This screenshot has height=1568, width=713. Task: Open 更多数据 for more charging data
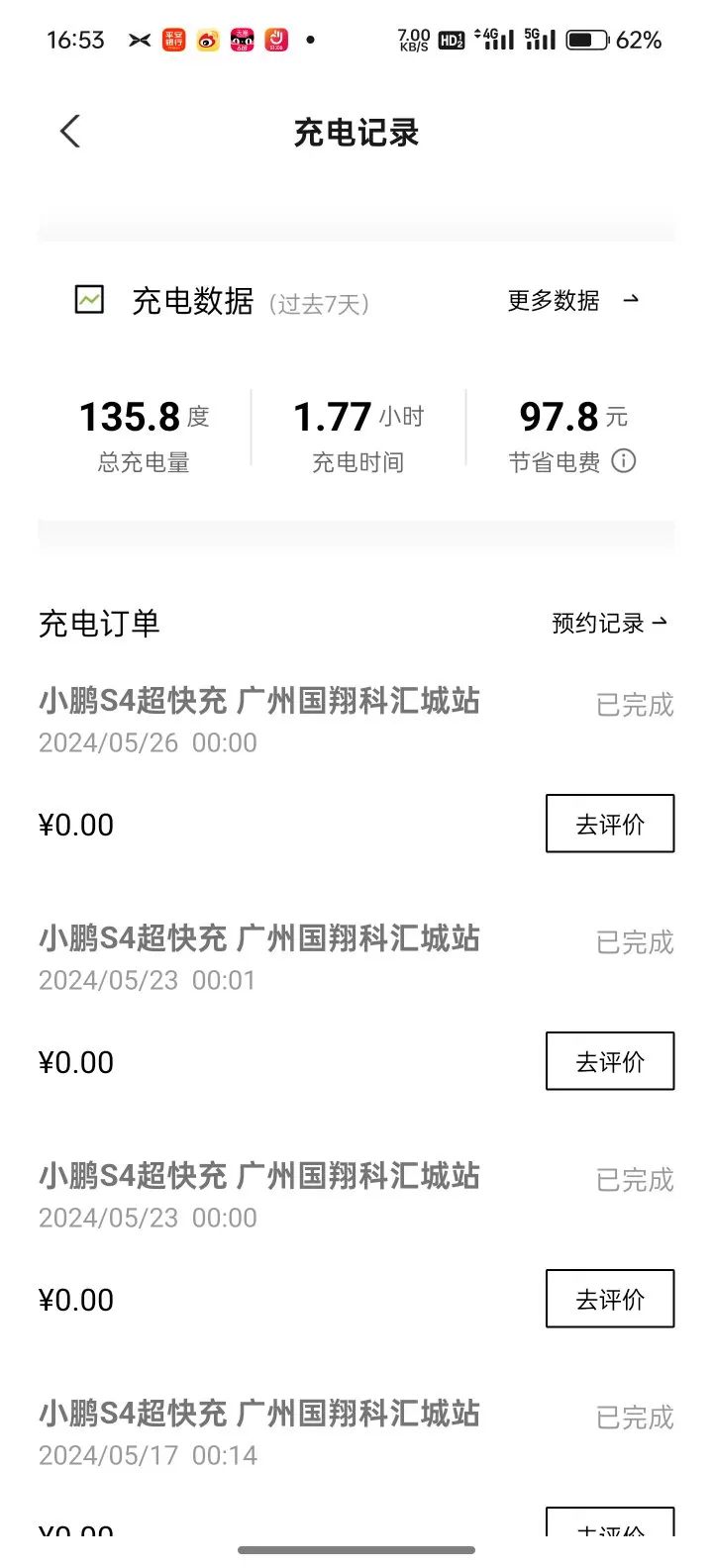[573, 300]
